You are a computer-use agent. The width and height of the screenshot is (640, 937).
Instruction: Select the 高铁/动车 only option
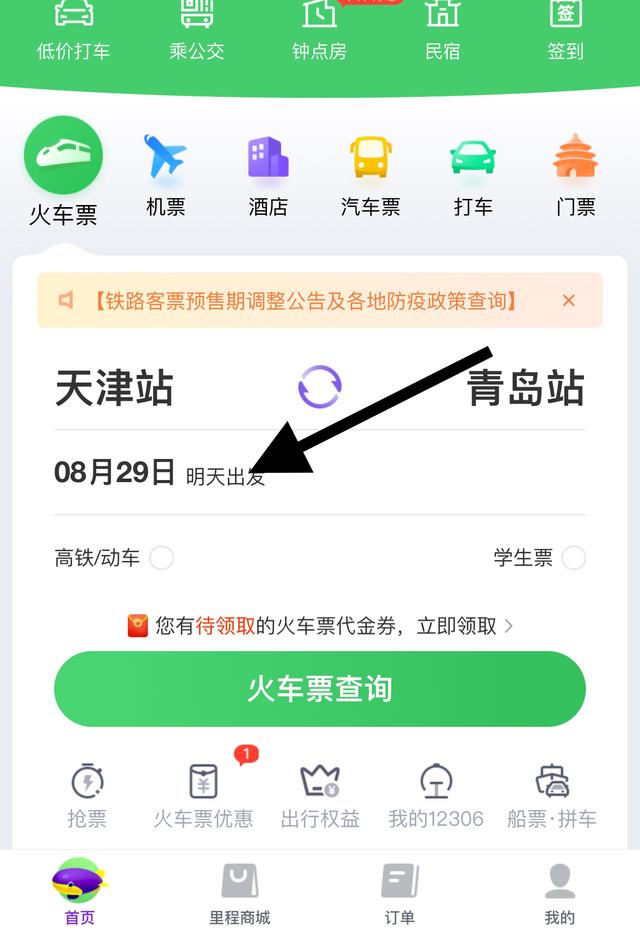pos(161,558)
